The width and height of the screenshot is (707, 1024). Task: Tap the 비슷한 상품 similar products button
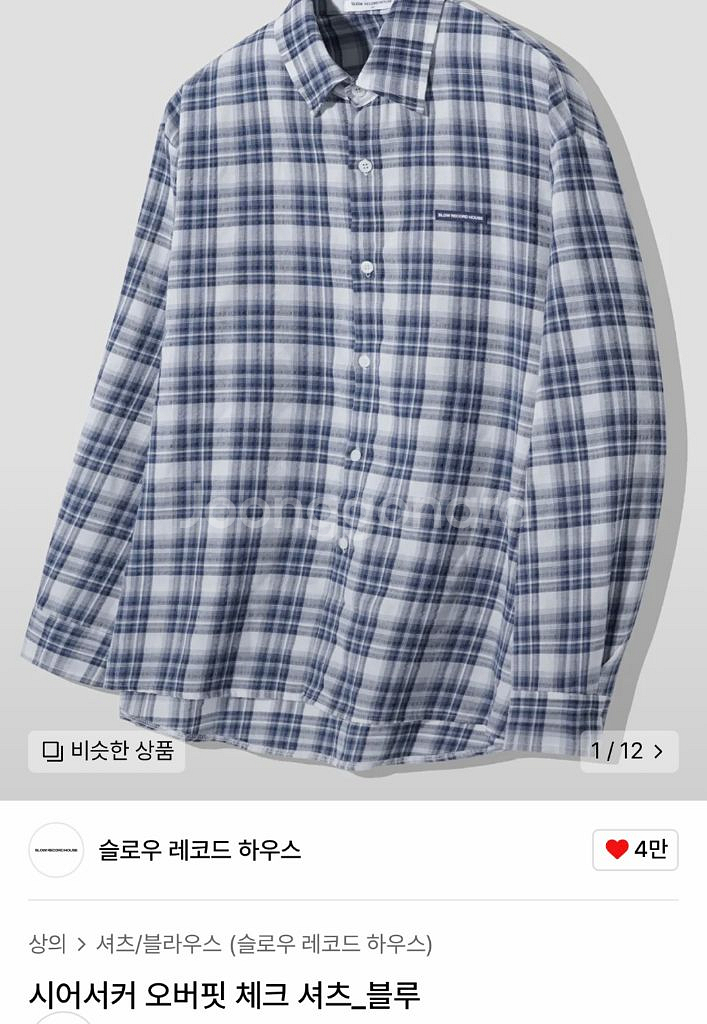point(107,751)
